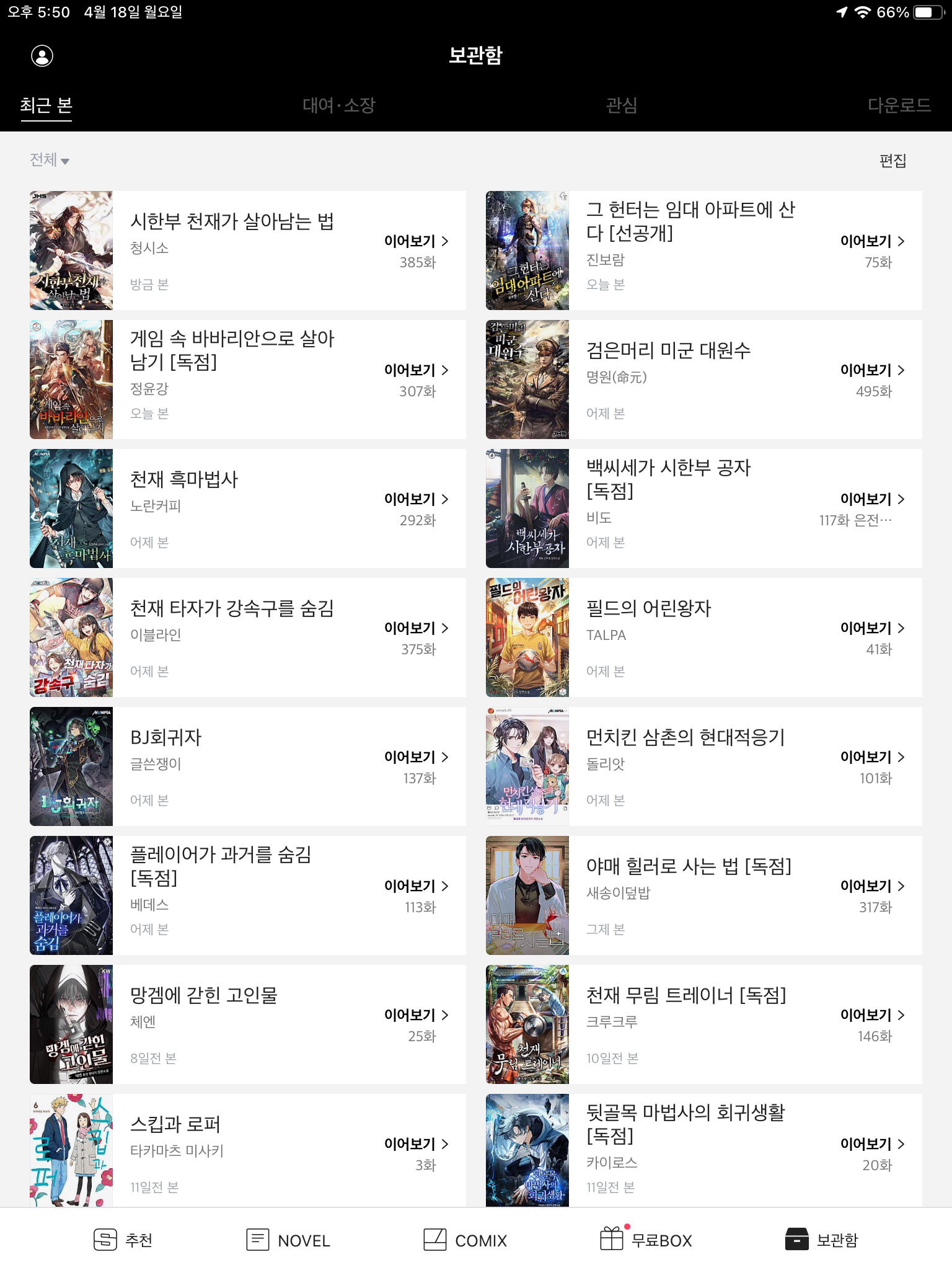The height and width of the screenshot is (1270, 952).
Task: Continue reading 시한부 천재가 살아남는 법
Action: [416, 241]
